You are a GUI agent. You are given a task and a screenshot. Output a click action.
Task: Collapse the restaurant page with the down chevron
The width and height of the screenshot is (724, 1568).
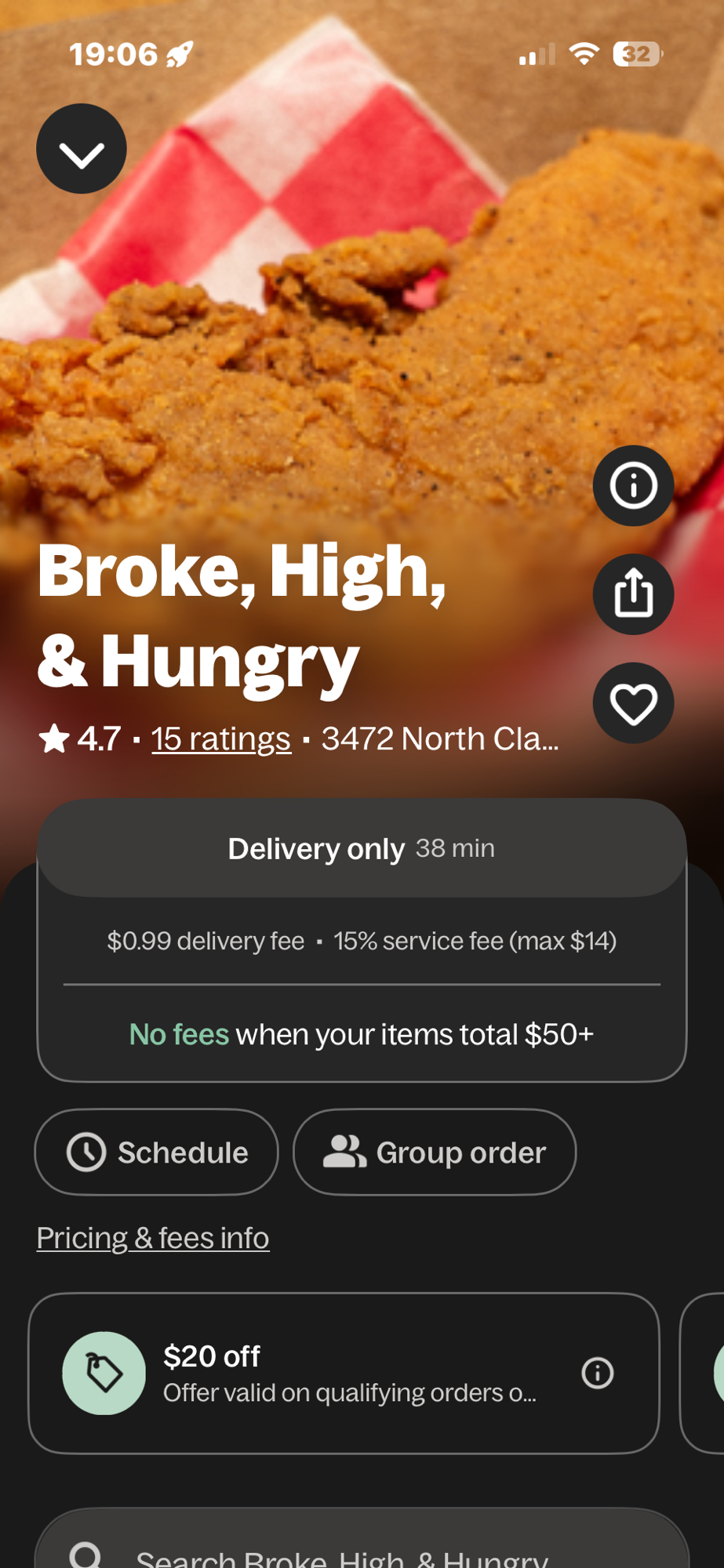pyautogui.click(x=82, y=149)
